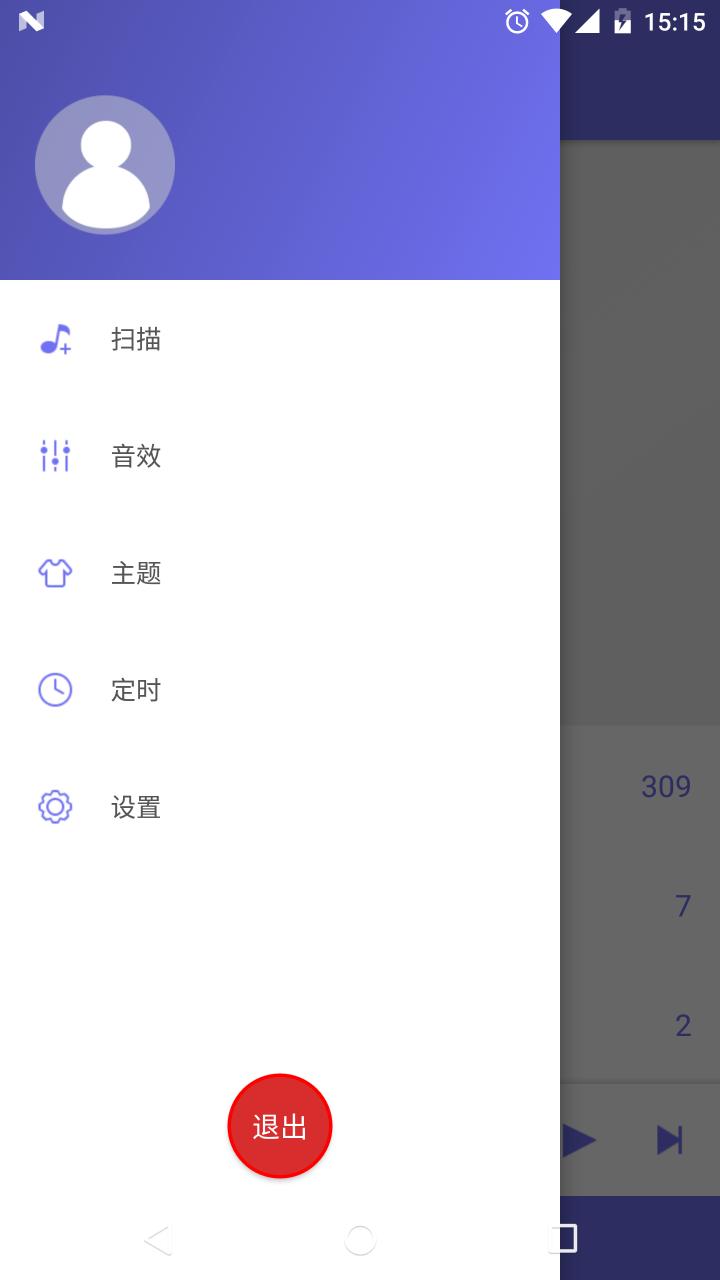
Task: Tap the Android home circle button
Action: [360, 1239]
